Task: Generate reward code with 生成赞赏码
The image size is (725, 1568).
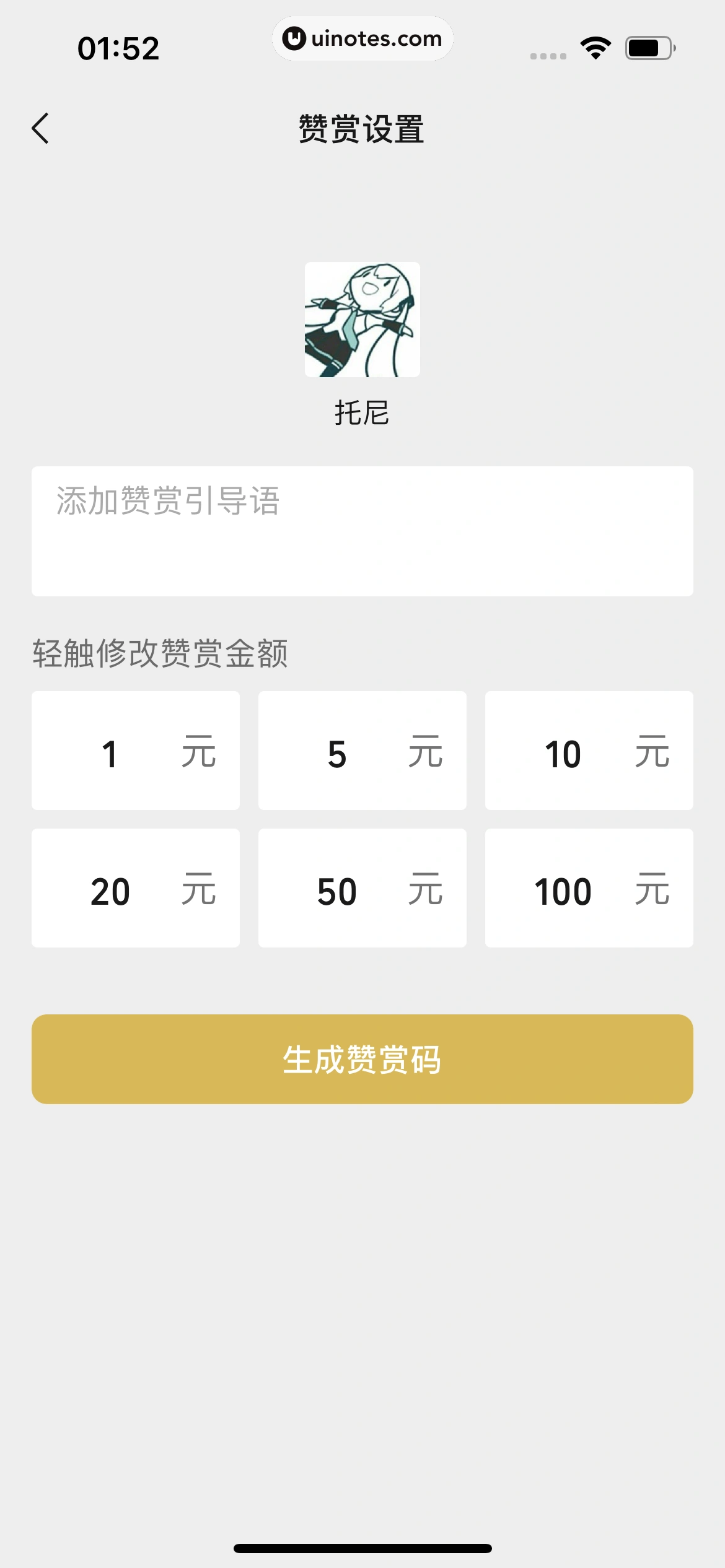Action: point(362,1059)
